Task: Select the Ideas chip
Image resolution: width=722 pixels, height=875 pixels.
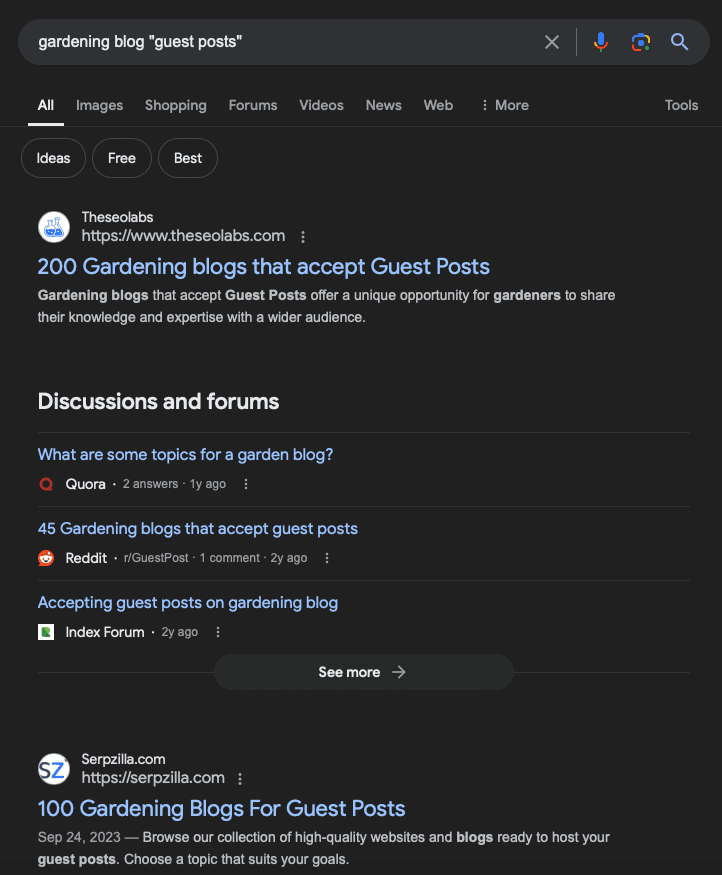Action: pyautogui.click(x=54, y=158)
